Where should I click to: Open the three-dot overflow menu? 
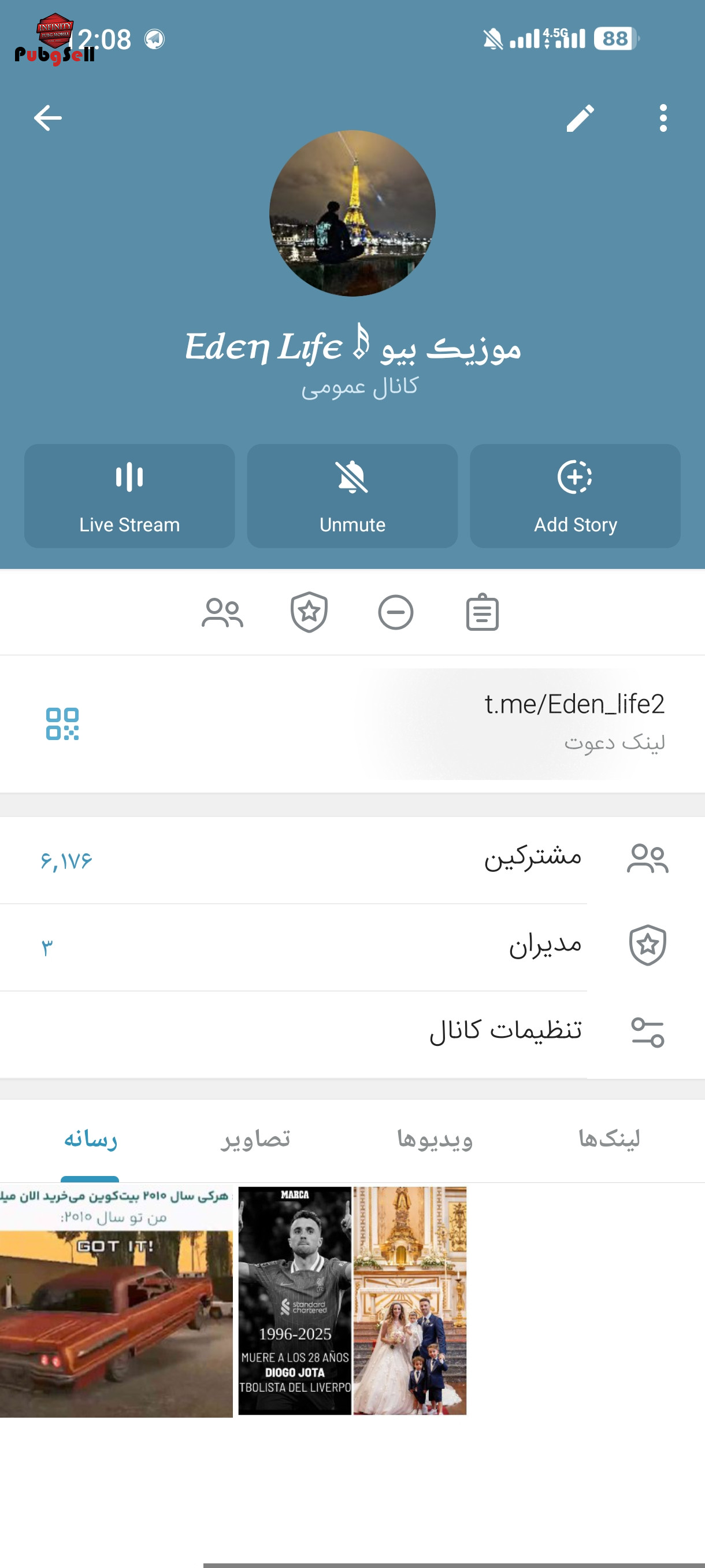[663, 118]
